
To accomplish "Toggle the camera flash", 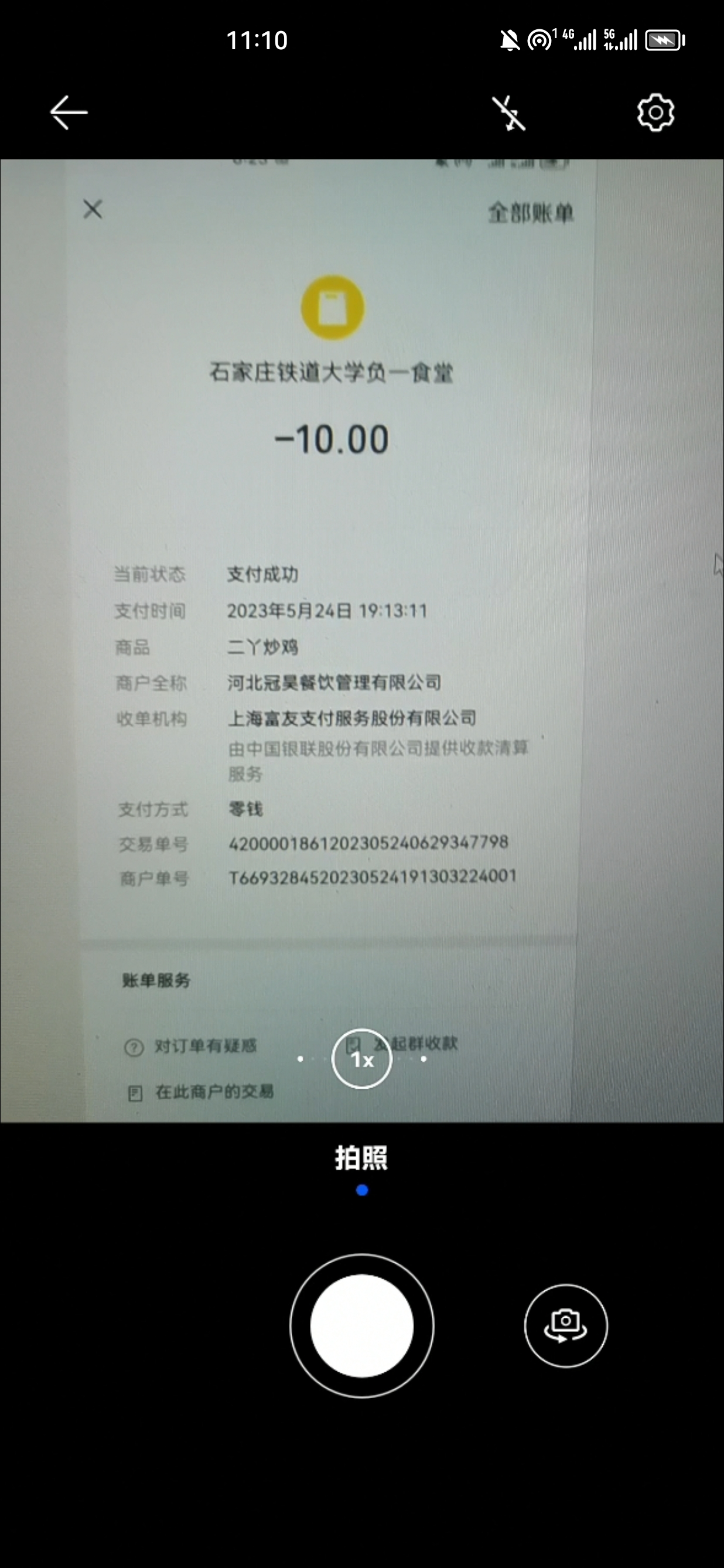I will pos(508,113).
